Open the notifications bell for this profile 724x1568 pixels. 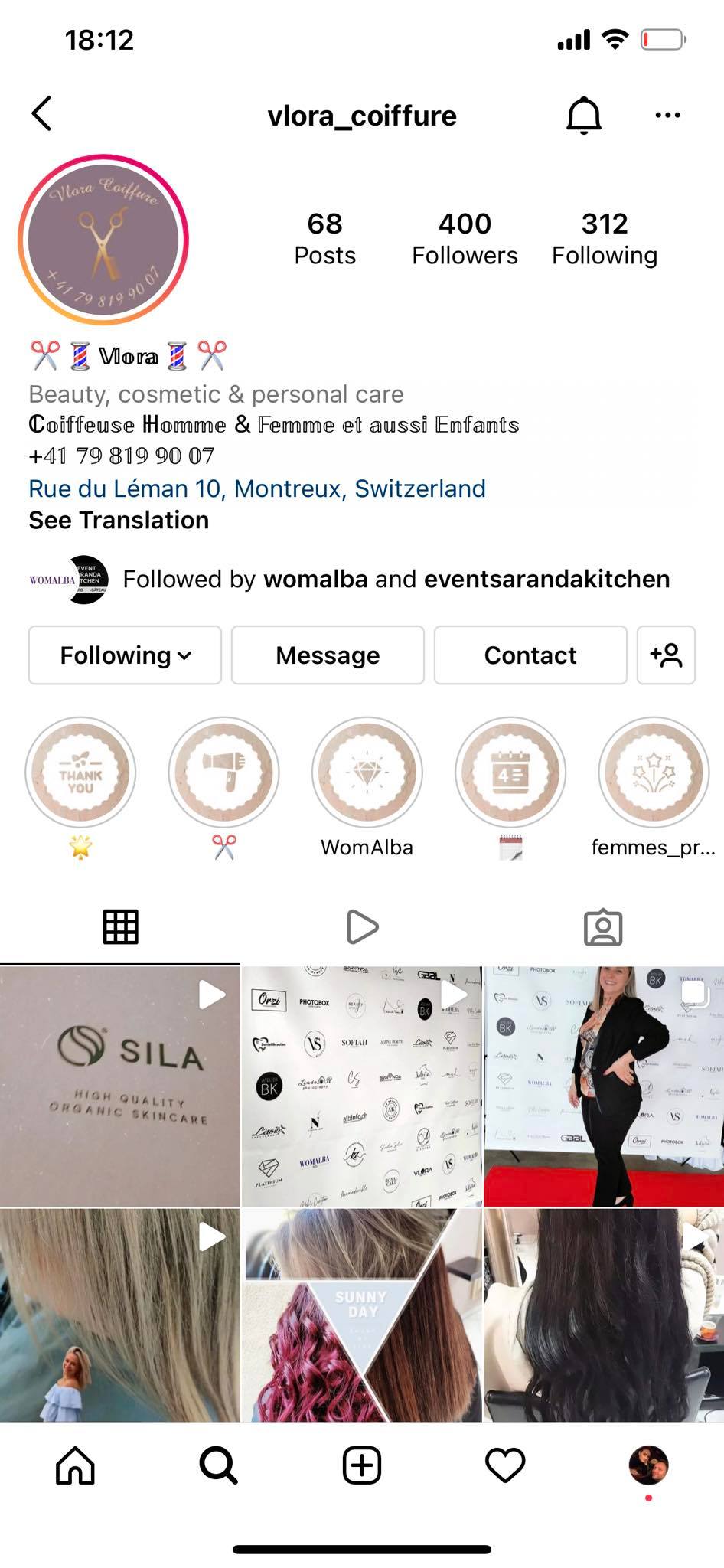[583, 116]
